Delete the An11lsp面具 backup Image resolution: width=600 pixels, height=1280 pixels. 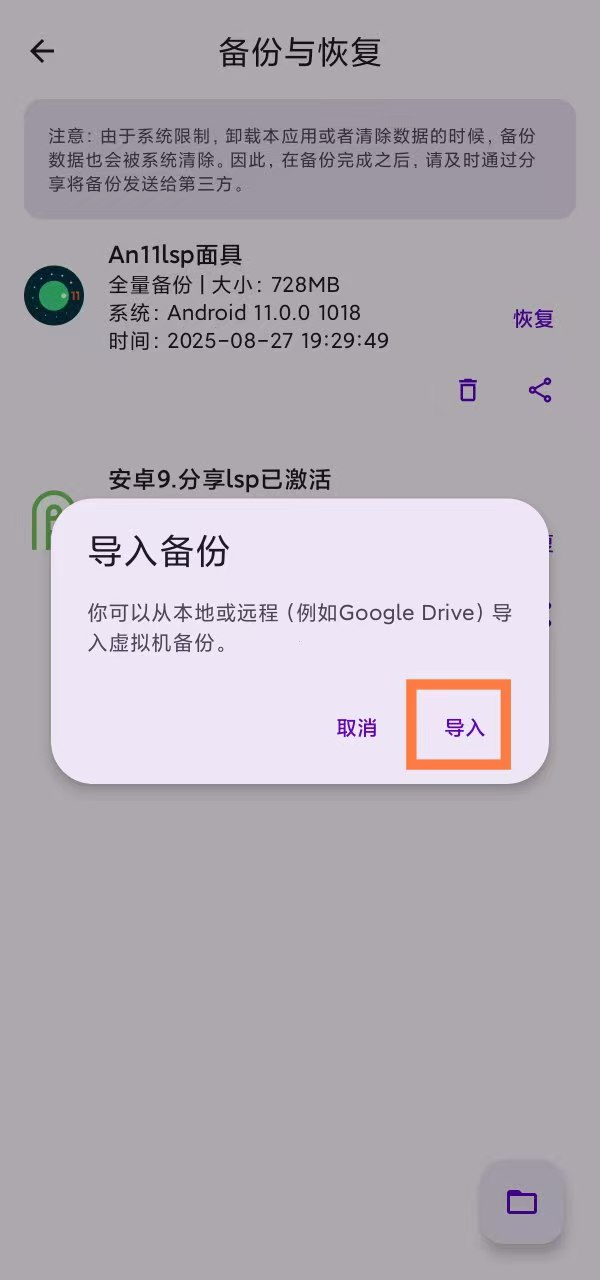tap(468, 390)
